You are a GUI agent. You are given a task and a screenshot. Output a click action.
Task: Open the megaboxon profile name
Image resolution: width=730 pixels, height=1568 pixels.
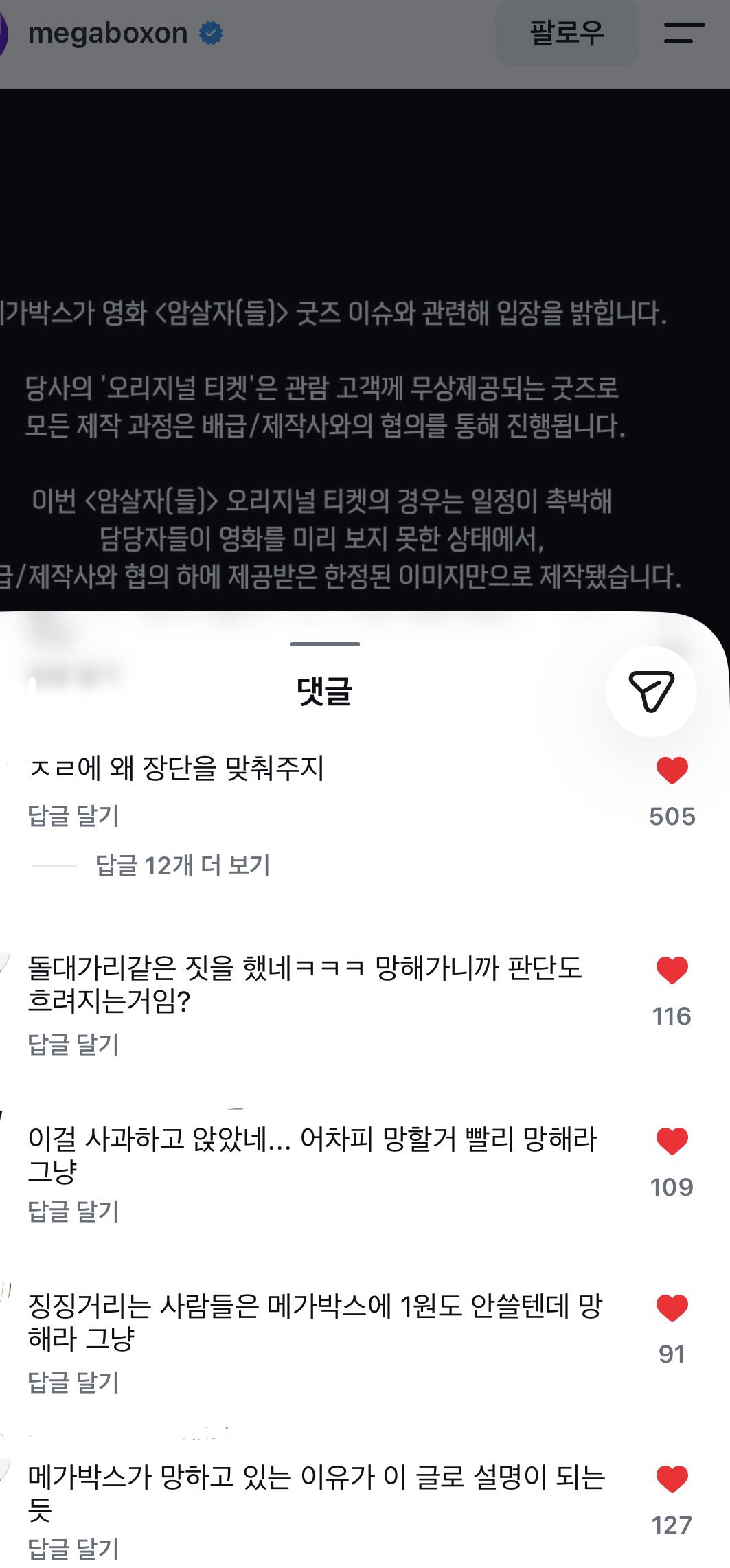click(x=108, y=33)
